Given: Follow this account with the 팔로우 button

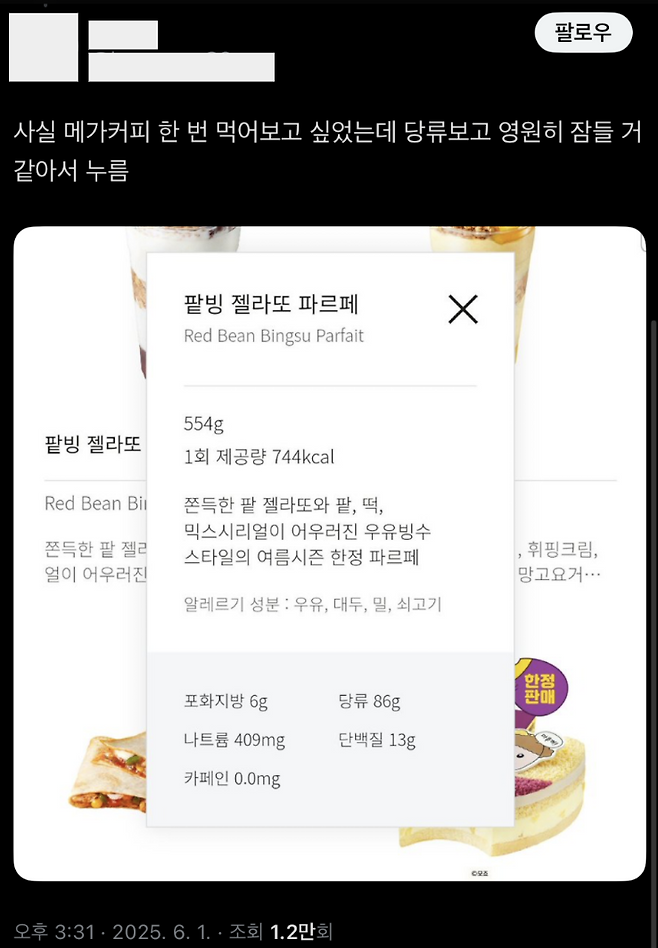Looking at the screenshot, I should pyautogui.click(x=583, y=33).
